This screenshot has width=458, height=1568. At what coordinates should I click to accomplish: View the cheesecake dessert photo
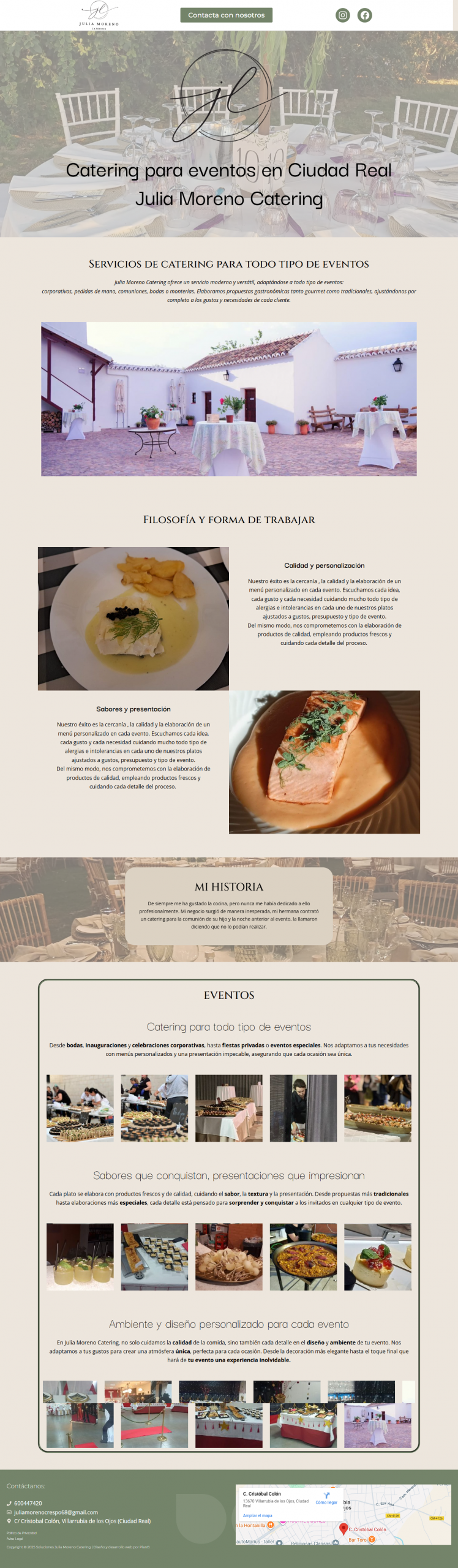(377, 1256)
